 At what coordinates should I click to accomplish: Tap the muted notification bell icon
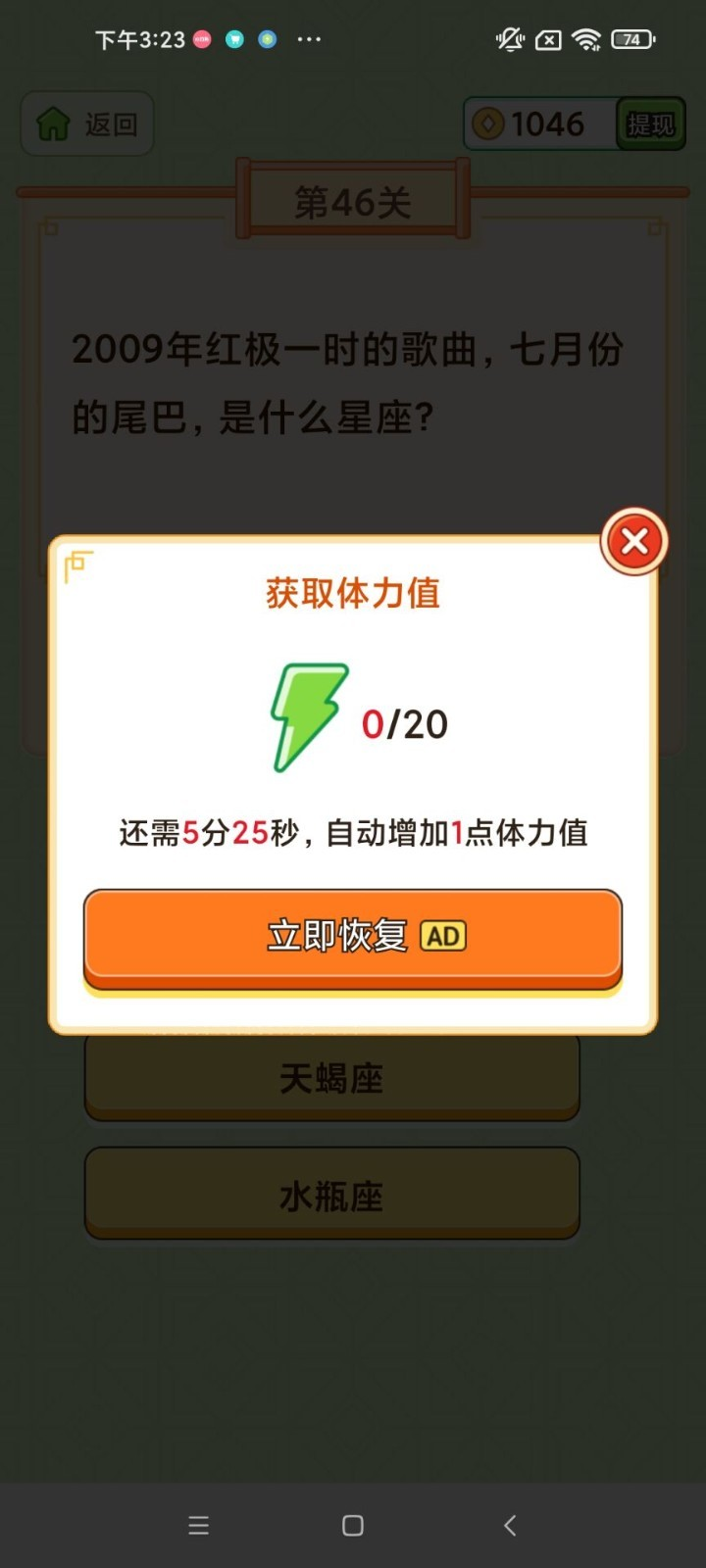(509, 39)
